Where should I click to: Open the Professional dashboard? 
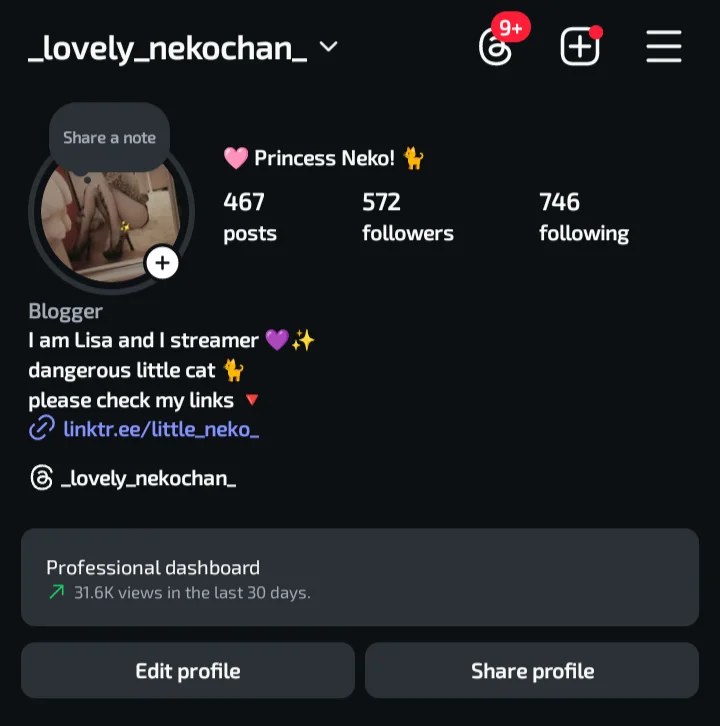click(359, 578)
